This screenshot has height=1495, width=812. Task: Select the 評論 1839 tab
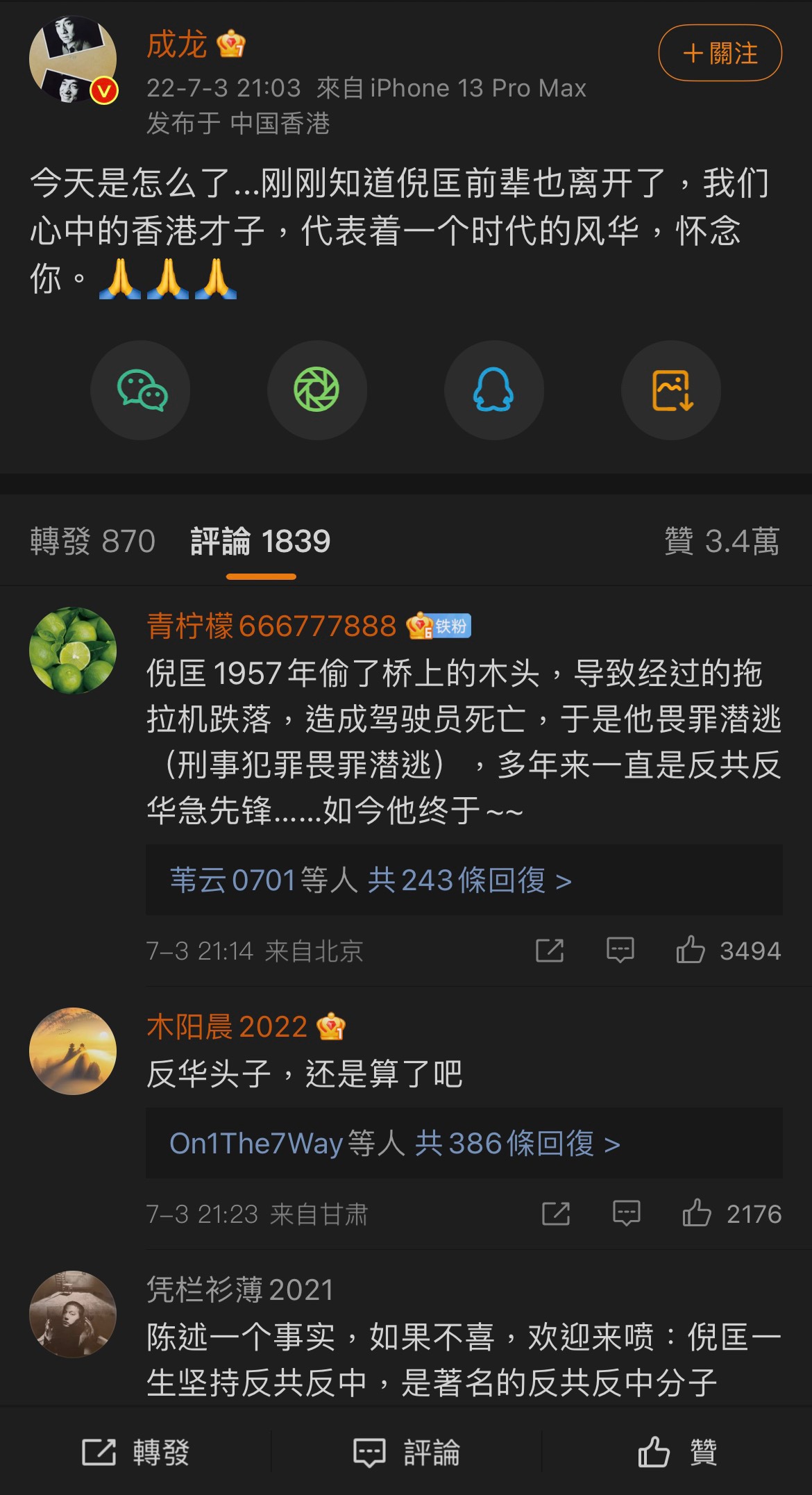(260, 542)
